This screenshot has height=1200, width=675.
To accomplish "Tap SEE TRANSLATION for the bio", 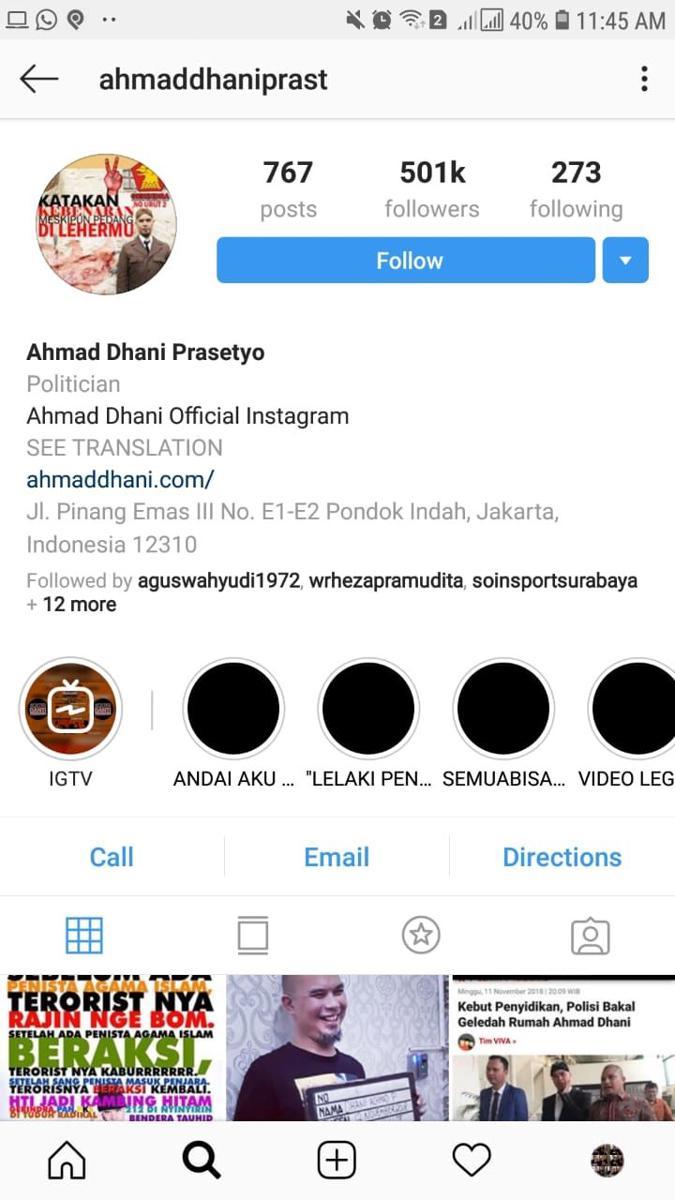I will point(124,447).
